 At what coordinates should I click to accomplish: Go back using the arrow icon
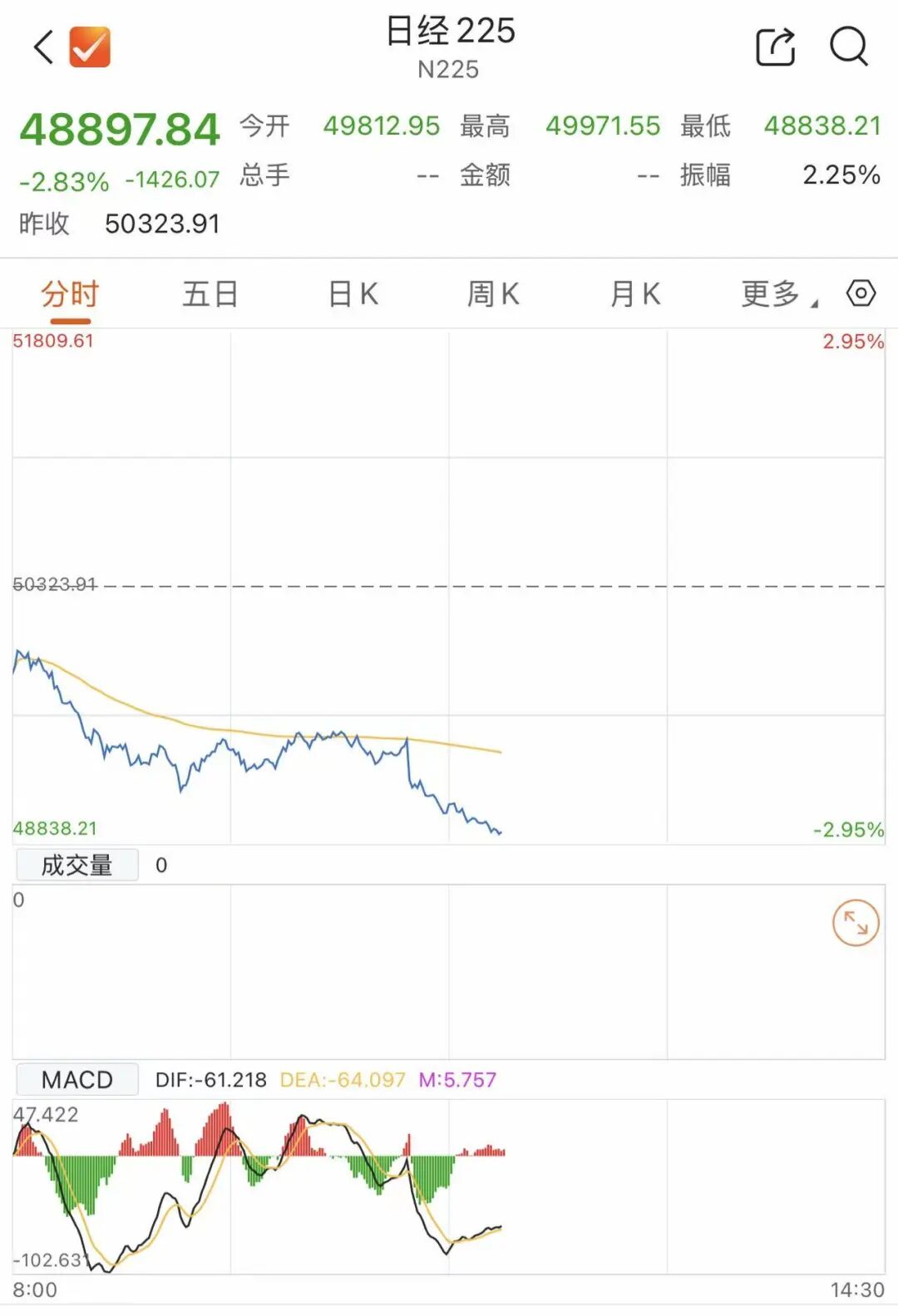pos(43,47)
